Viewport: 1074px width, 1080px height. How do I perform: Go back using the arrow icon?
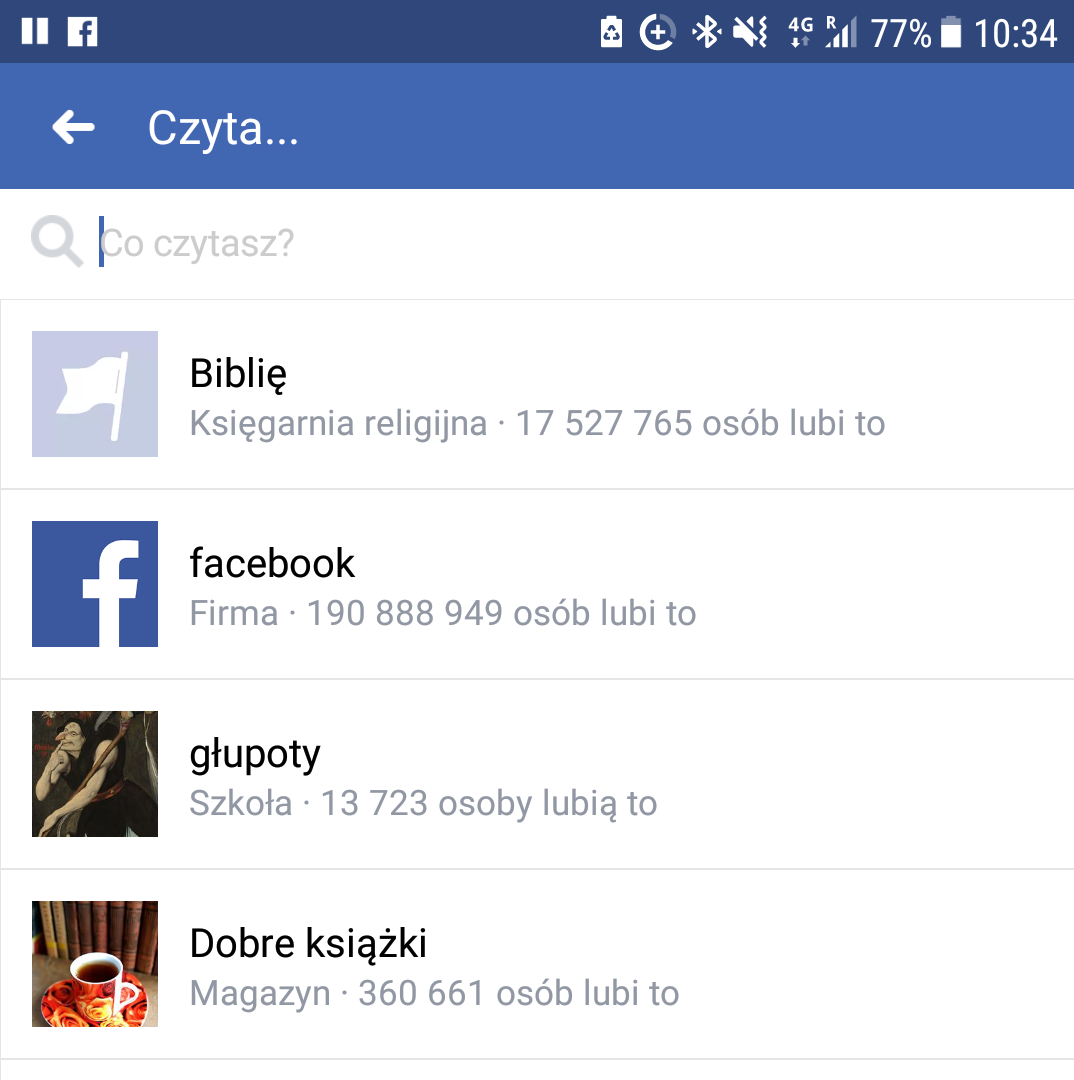click(73, 127)
